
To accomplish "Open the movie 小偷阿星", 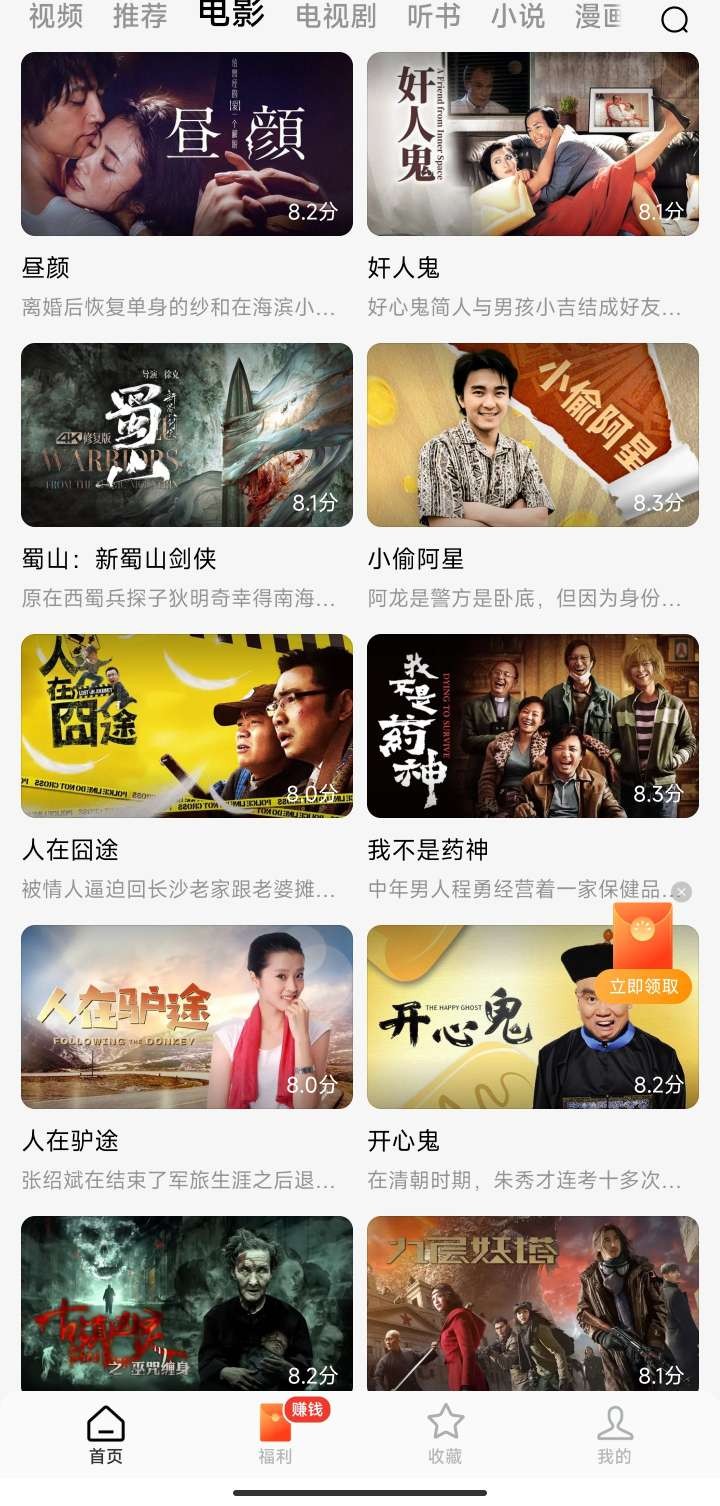I will [533, 435].
